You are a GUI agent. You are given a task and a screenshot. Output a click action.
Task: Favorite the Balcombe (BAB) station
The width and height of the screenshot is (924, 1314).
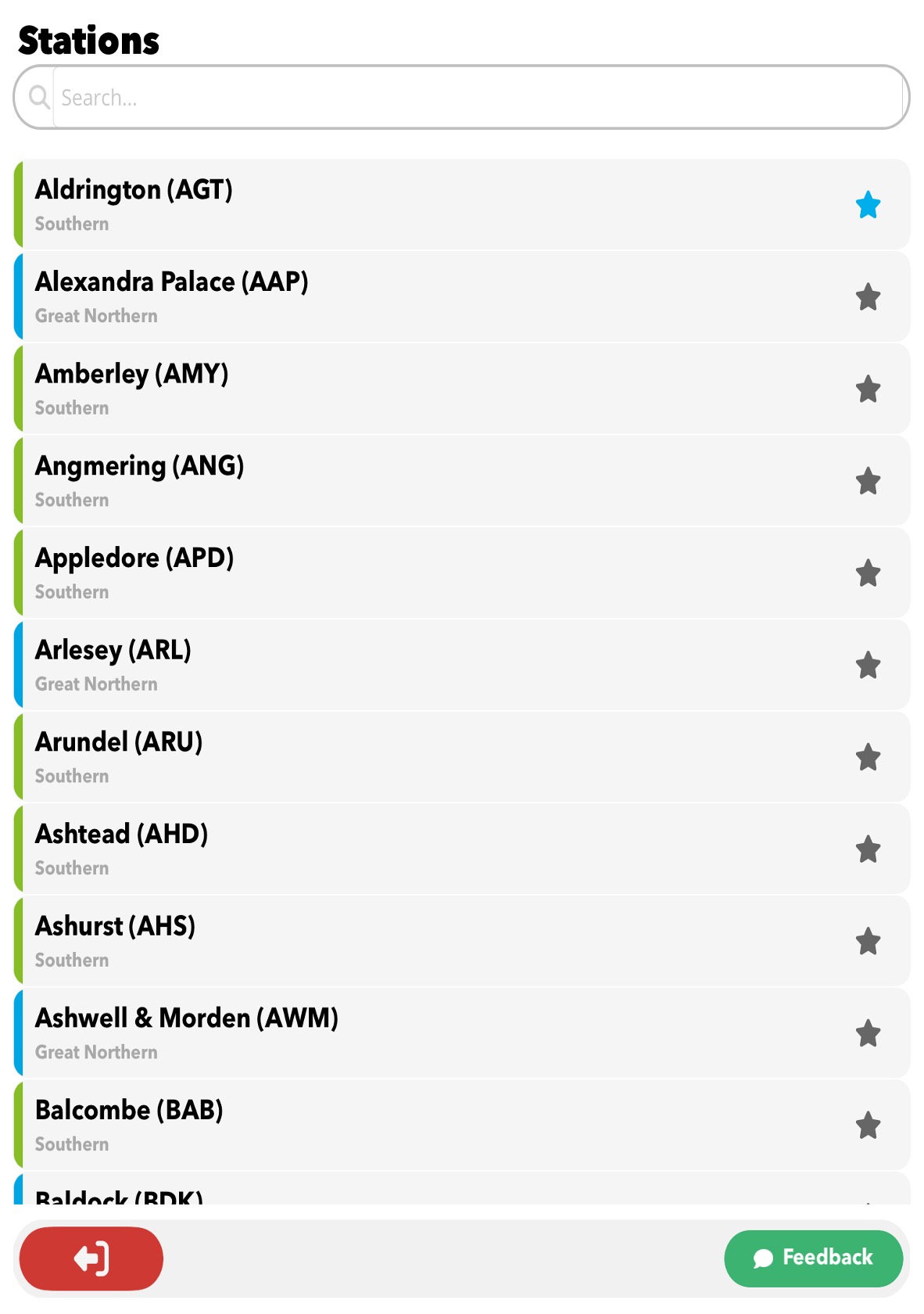pyautogui.click(x=868, y=1126)
